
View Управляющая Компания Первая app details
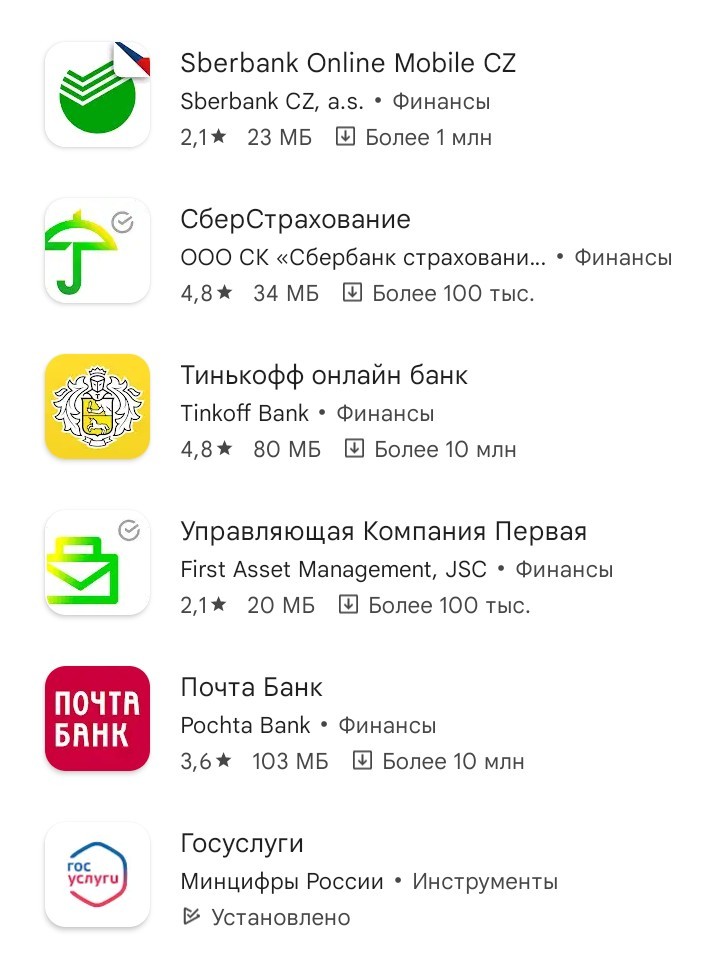click(383, 532)
